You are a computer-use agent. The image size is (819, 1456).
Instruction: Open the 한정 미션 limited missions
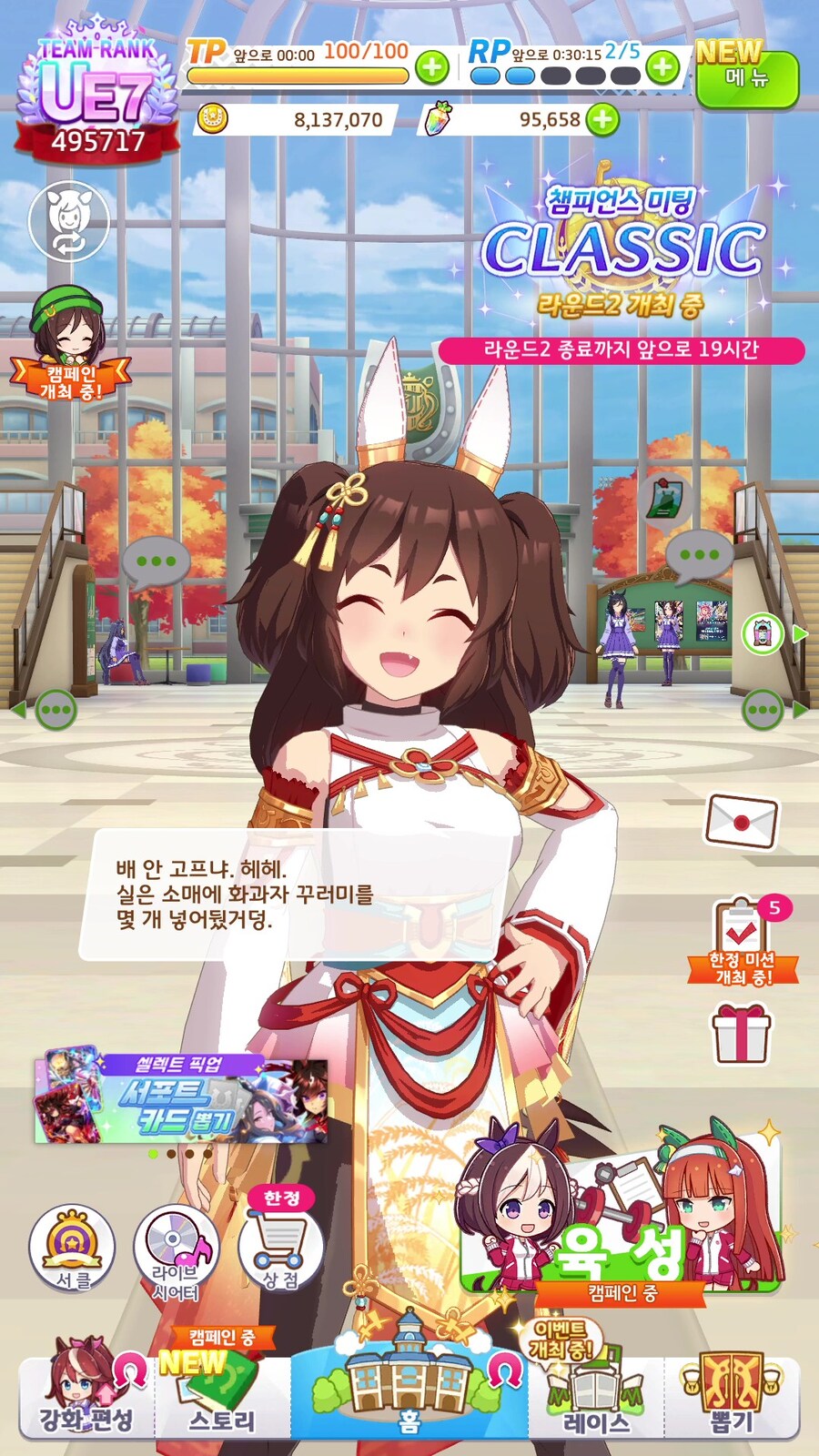(x=743, y=944)
